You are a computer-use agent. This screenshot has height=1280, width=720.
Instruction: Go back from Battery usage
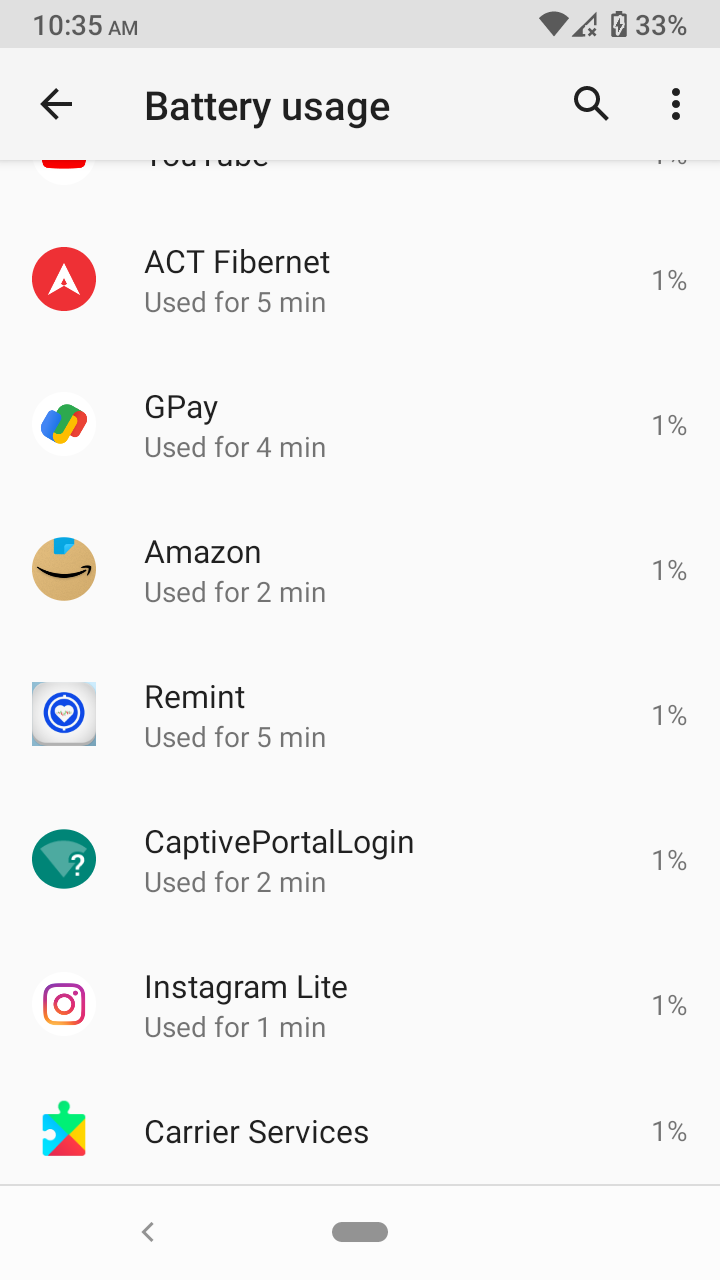point(56,104)
